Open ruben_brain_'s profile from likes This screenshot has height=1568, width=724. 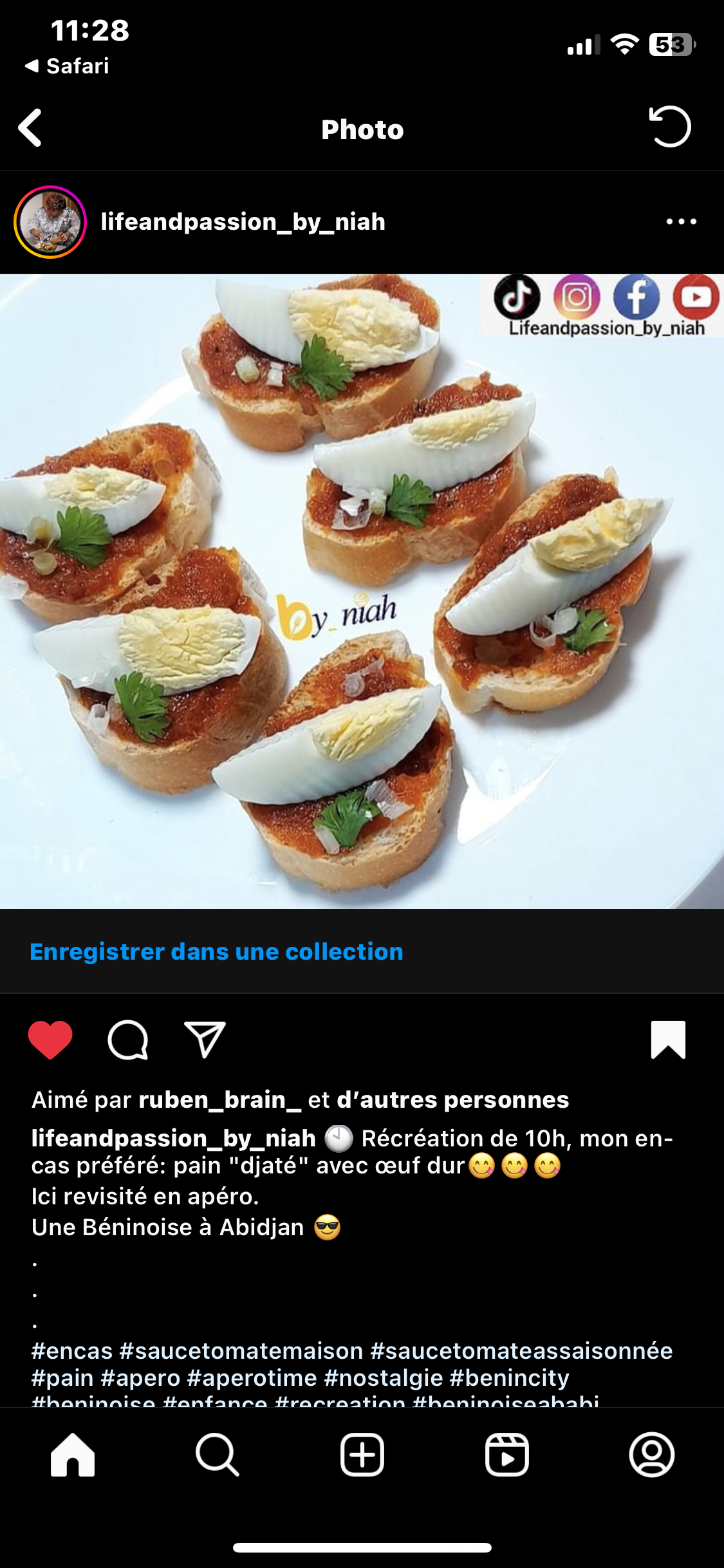219,1099
